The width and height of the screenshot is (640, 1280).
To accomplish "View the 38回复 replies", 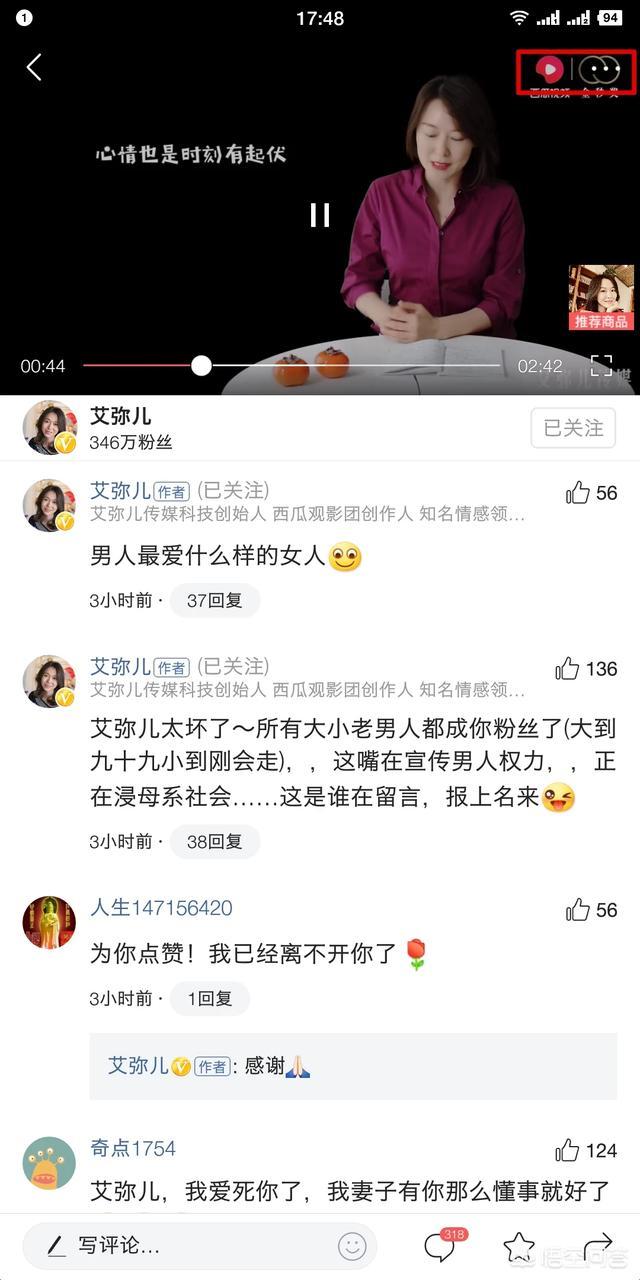I will pyautogui.click(x=214, y=842).
